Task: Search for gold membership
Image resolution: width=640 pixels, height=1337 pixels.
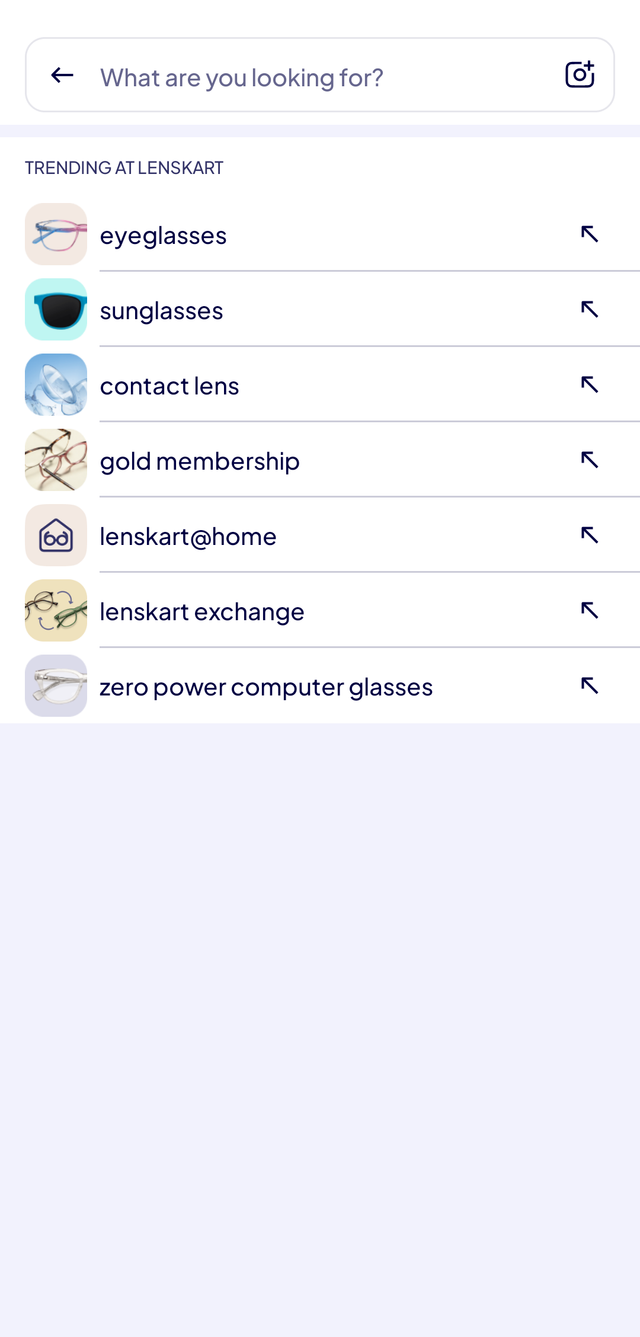Action: (x=200, y=461)
